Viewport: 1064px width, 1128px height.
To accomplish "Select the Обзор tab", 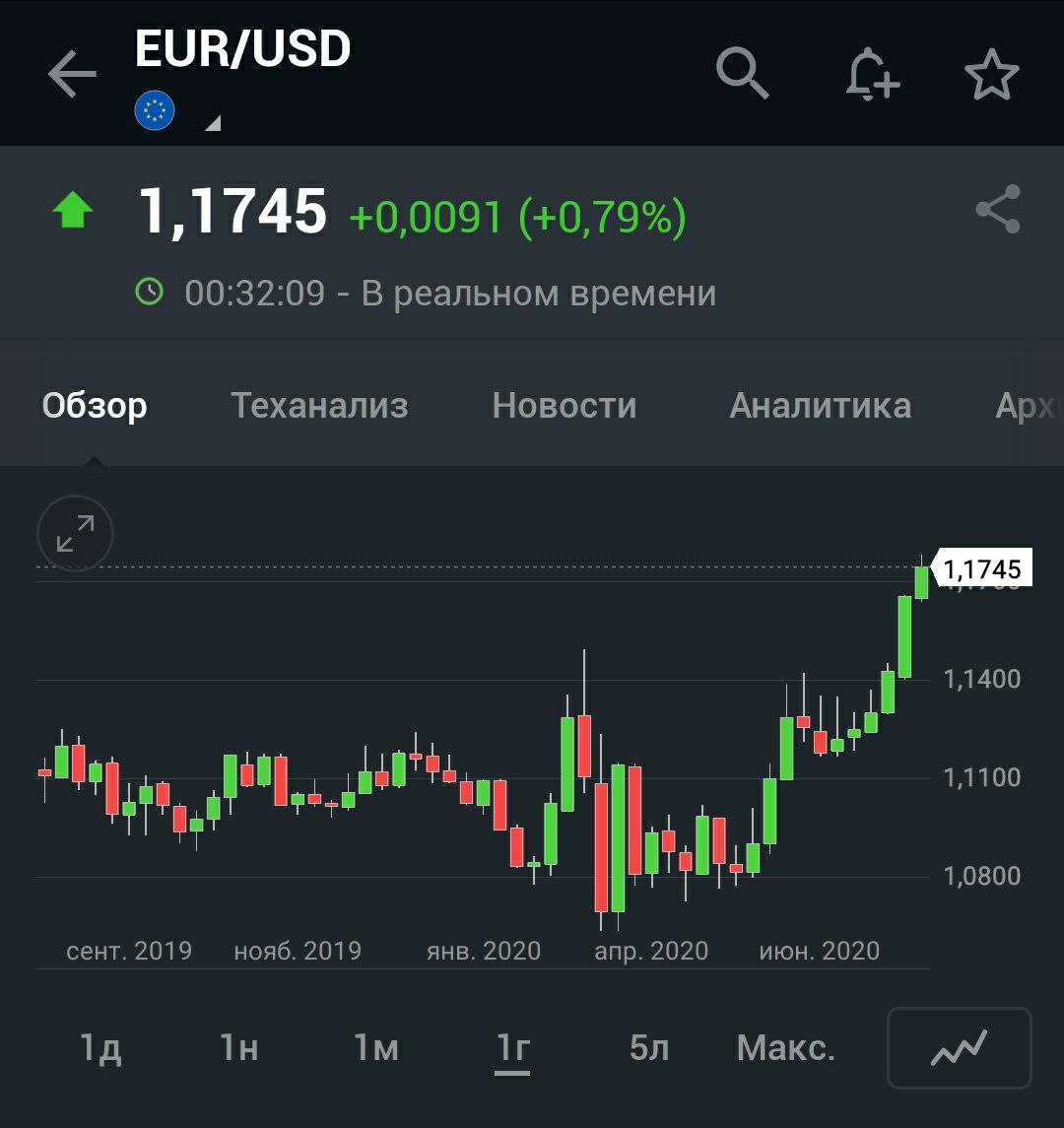I will 95,405.
